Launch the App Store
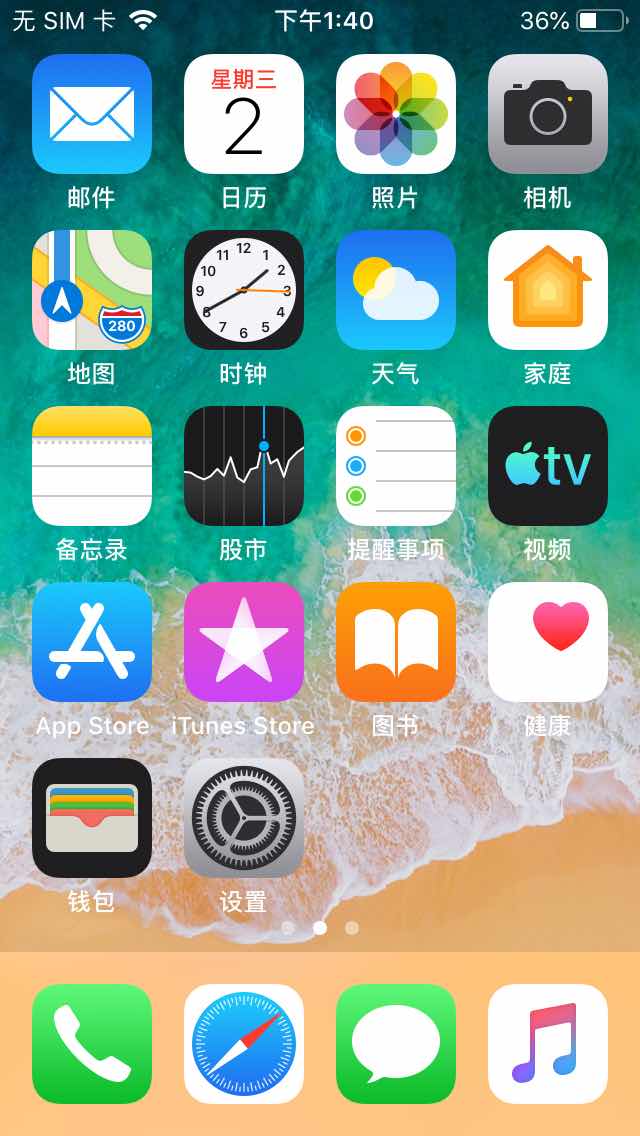640x1136 pixels. 92,642
